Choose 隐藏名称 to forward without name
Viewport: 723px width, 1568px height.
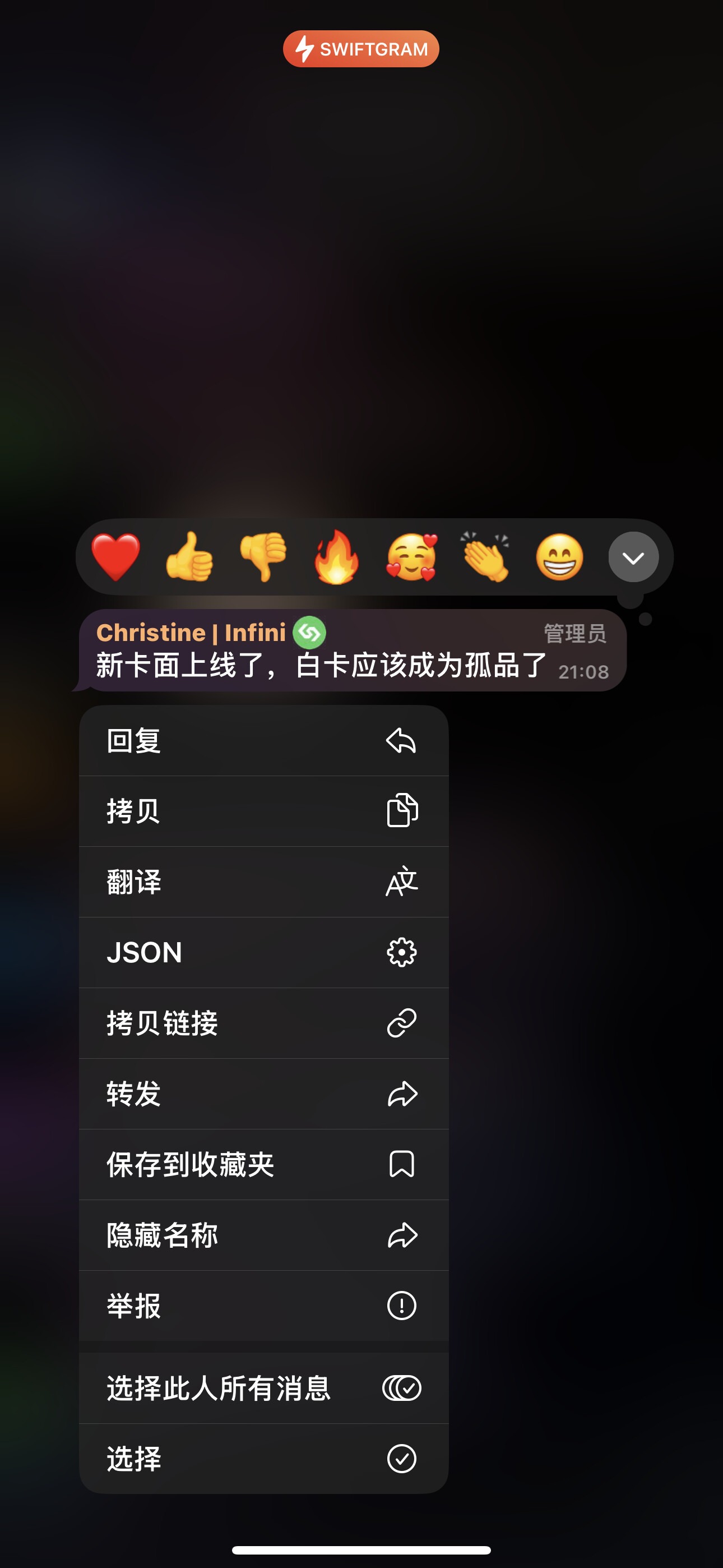point(263,1235)
